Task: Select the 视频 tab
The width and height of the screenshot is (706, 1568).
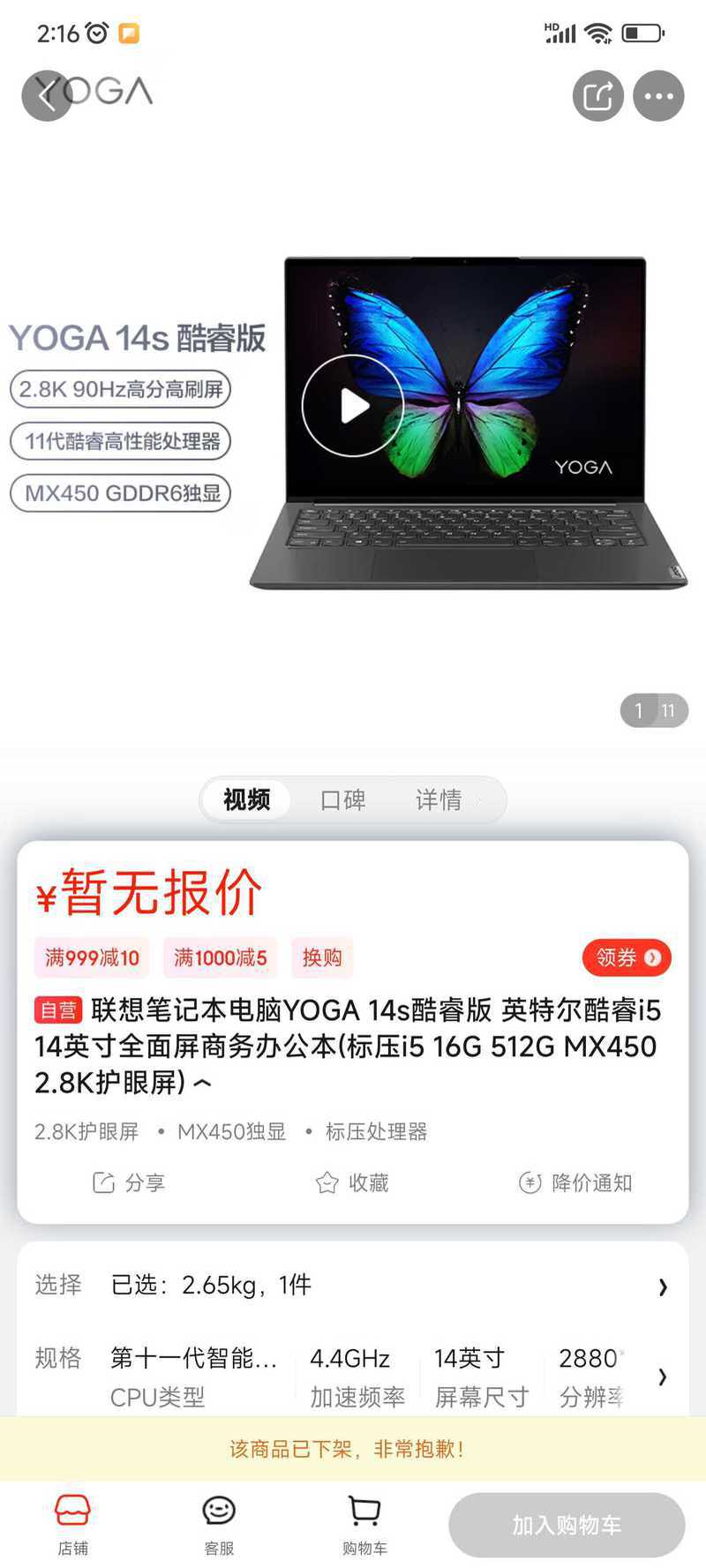Action: pyautogui.click(x=246, y=800)
